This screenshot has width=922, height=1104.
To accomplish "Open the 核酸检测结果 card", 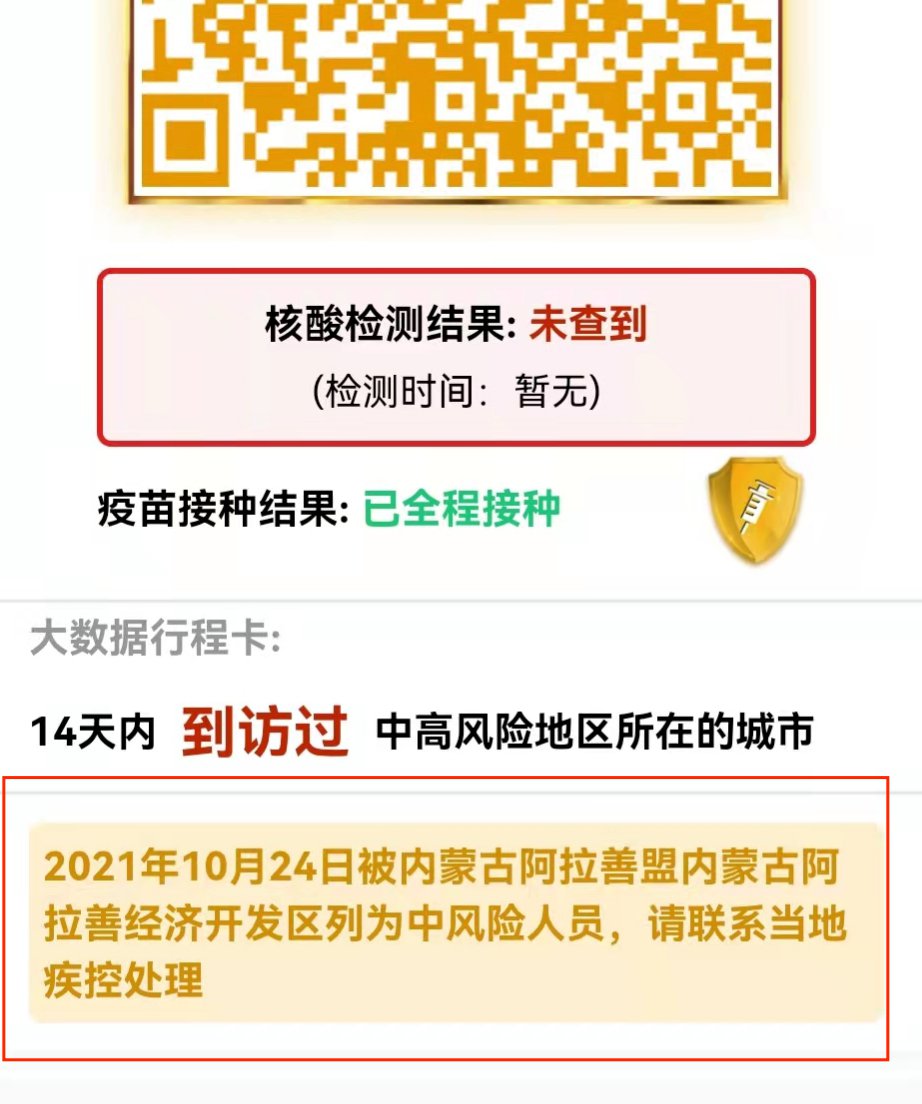I will pos(456,357).
